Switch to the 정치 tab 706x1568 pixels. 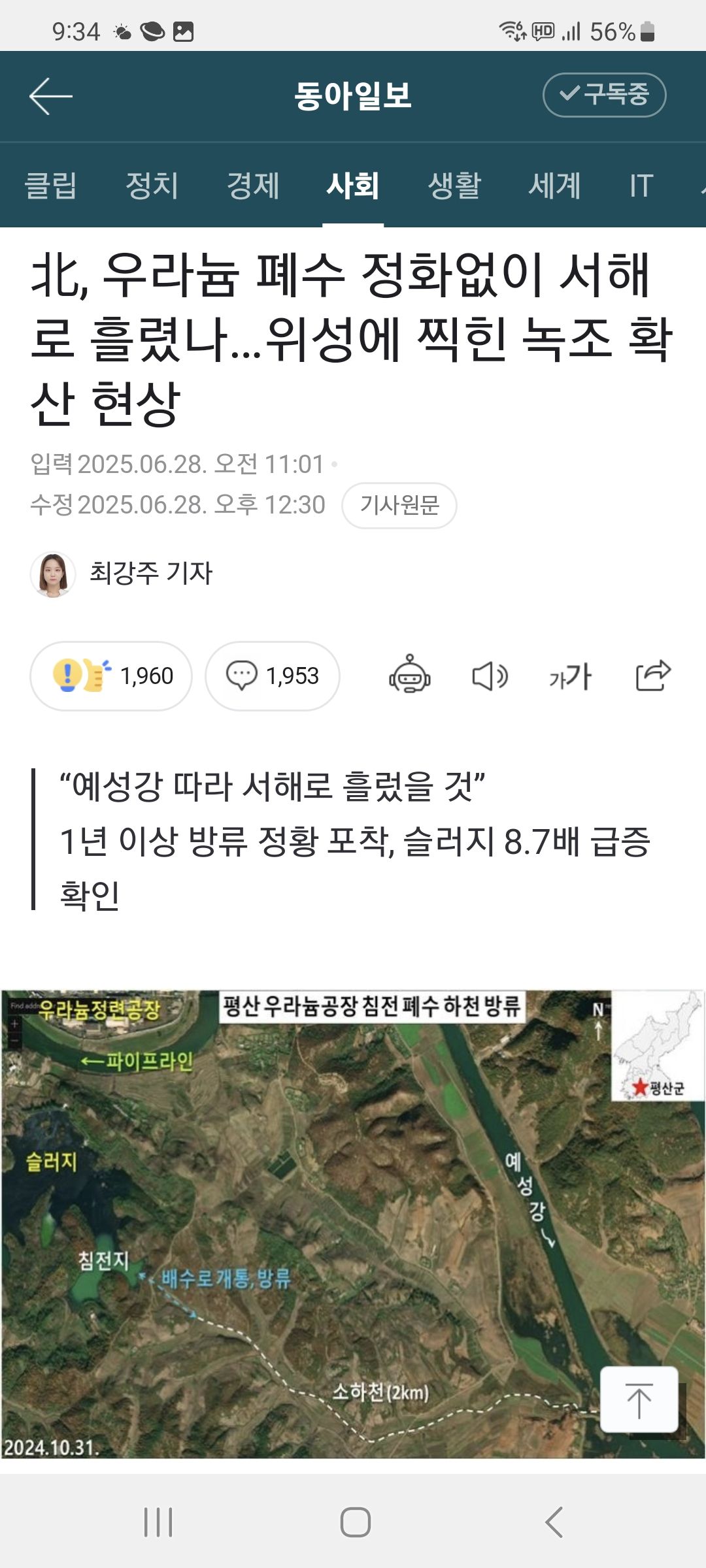(x=152, y=186)
